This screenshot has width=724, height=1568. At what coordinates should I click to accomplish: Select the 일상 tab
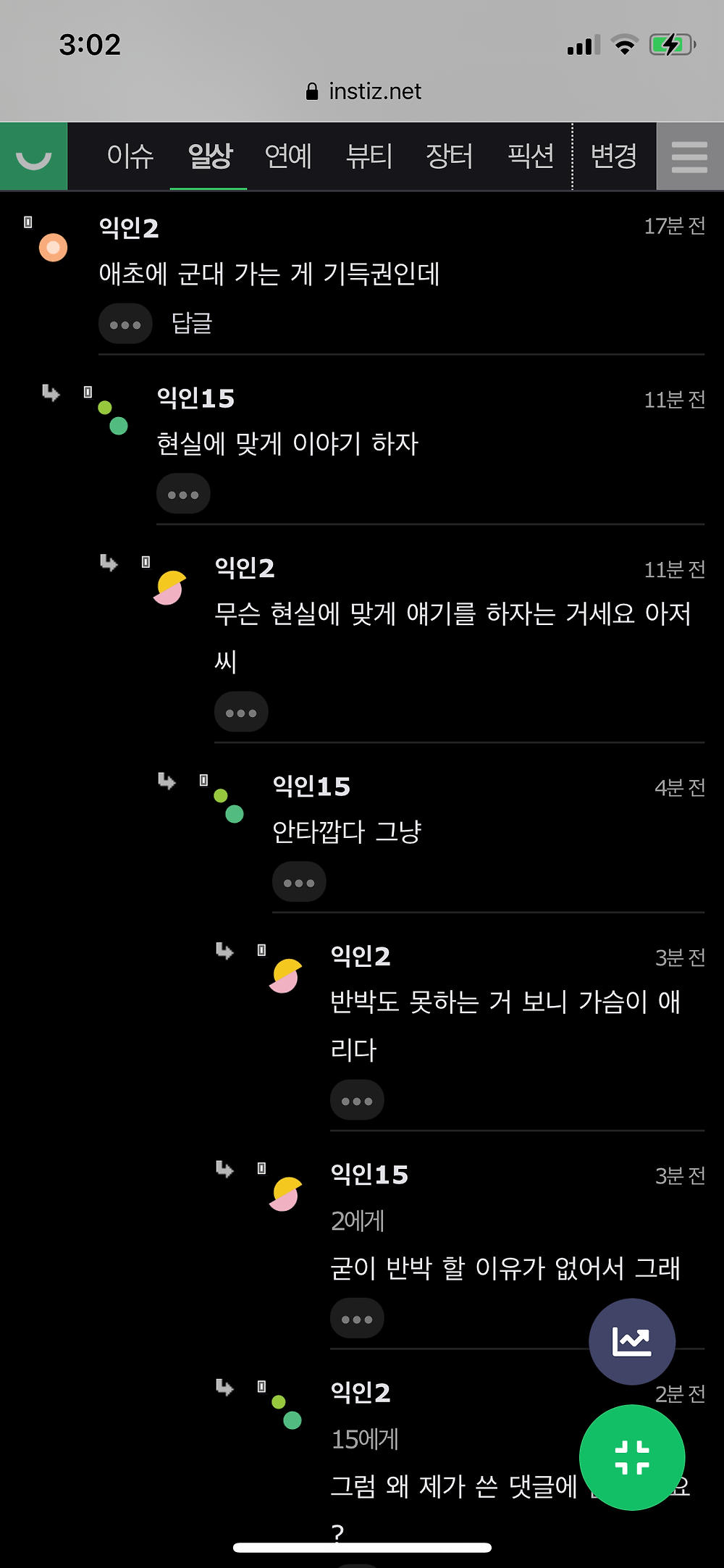(209, 156)
